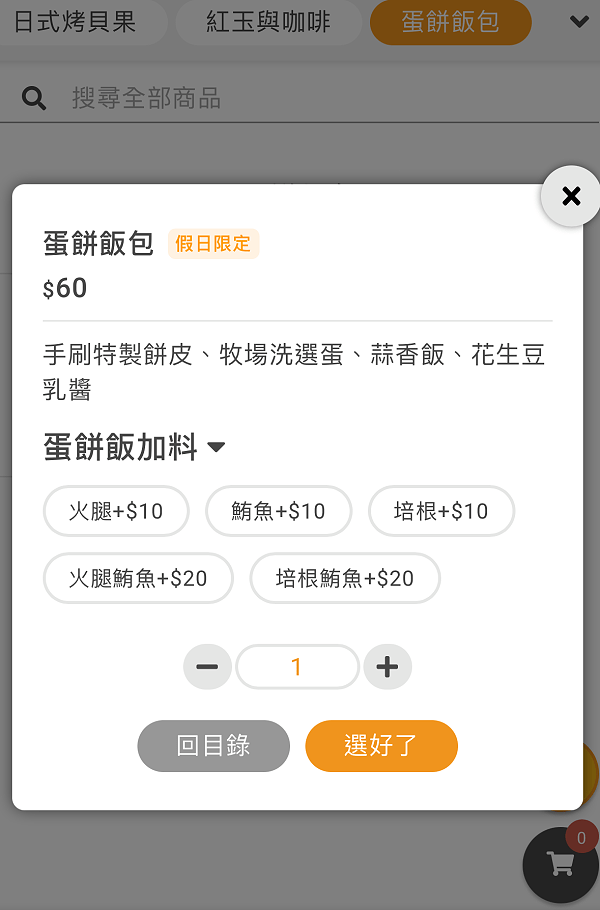600x910 pixels.
Task: Open the 搜尋全部商品 search field
Action: (x=300, y=98)
